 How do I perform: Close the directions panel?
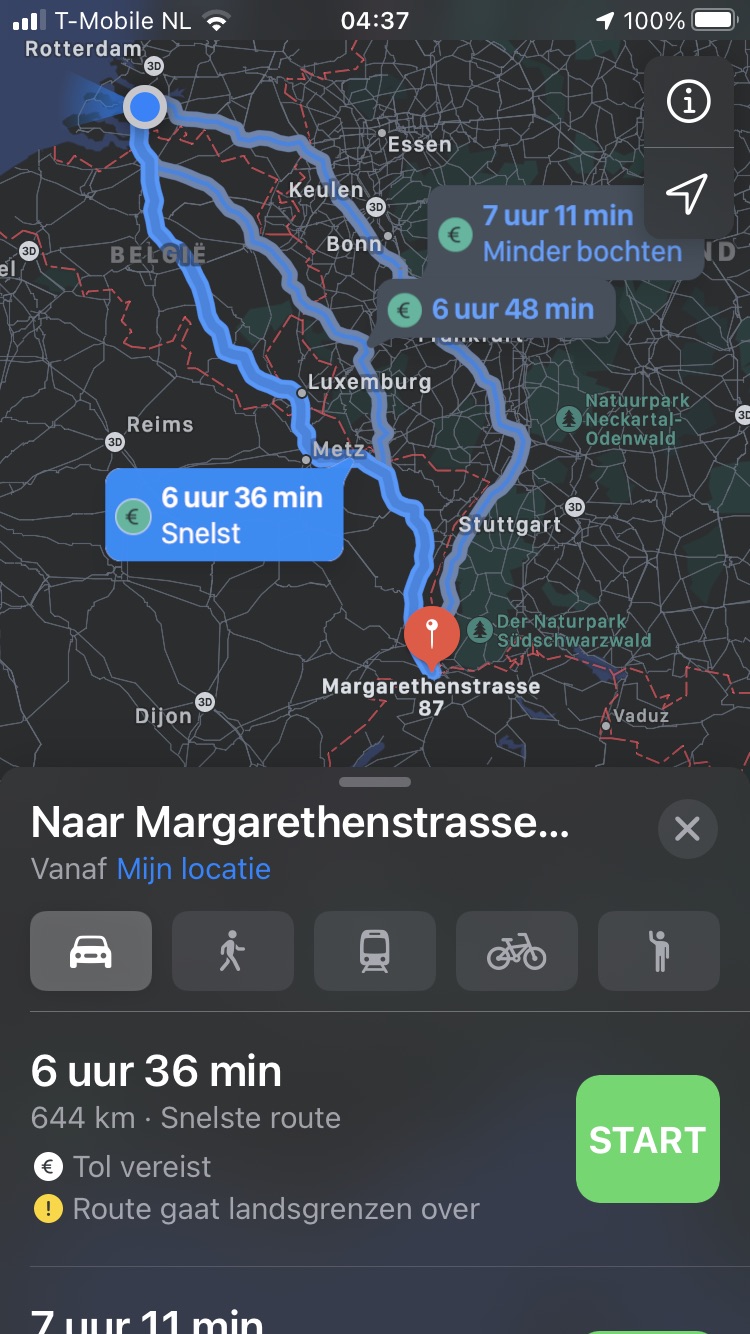click(687, 829)
